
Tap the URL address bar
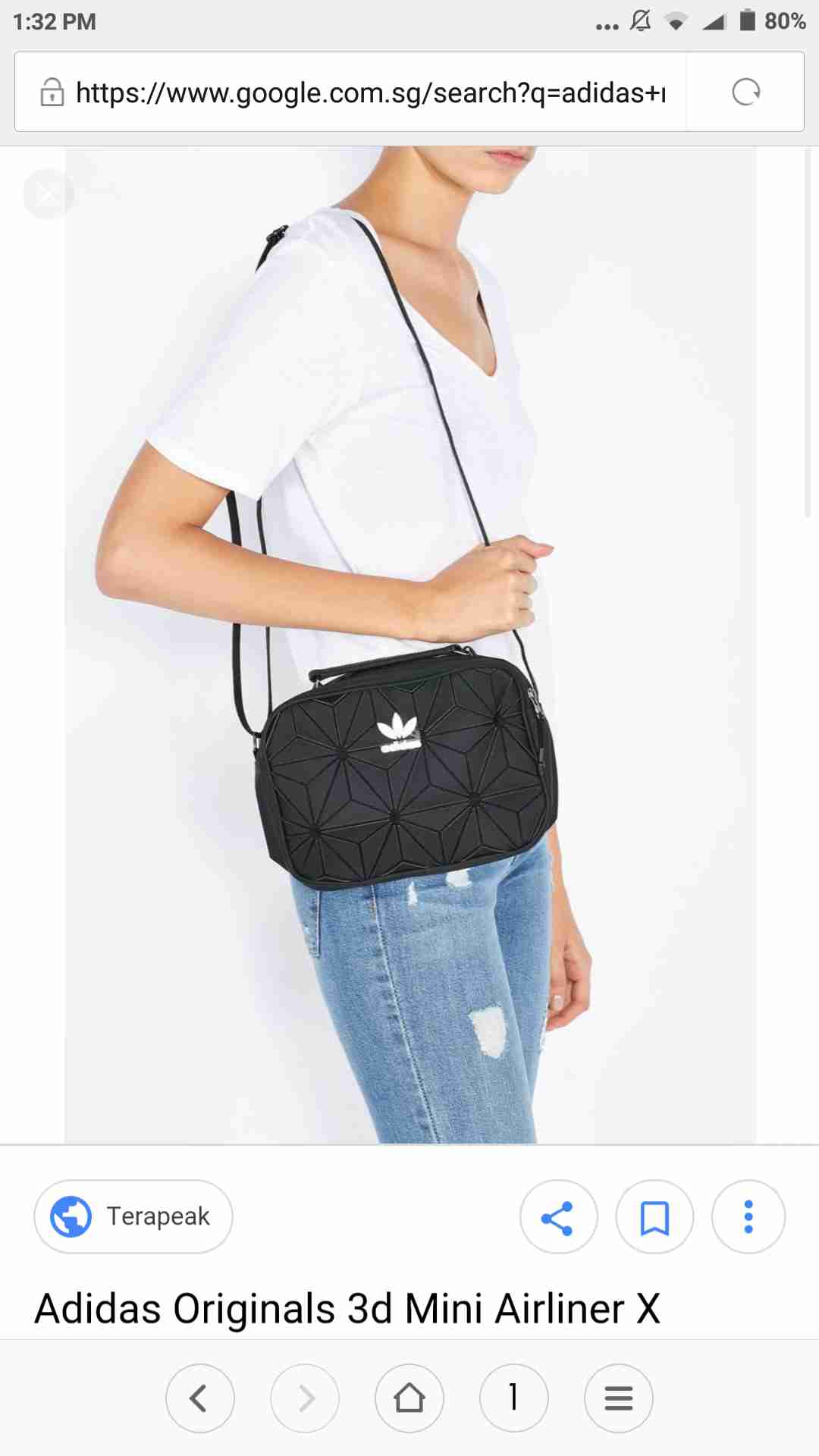pos(370,93)
